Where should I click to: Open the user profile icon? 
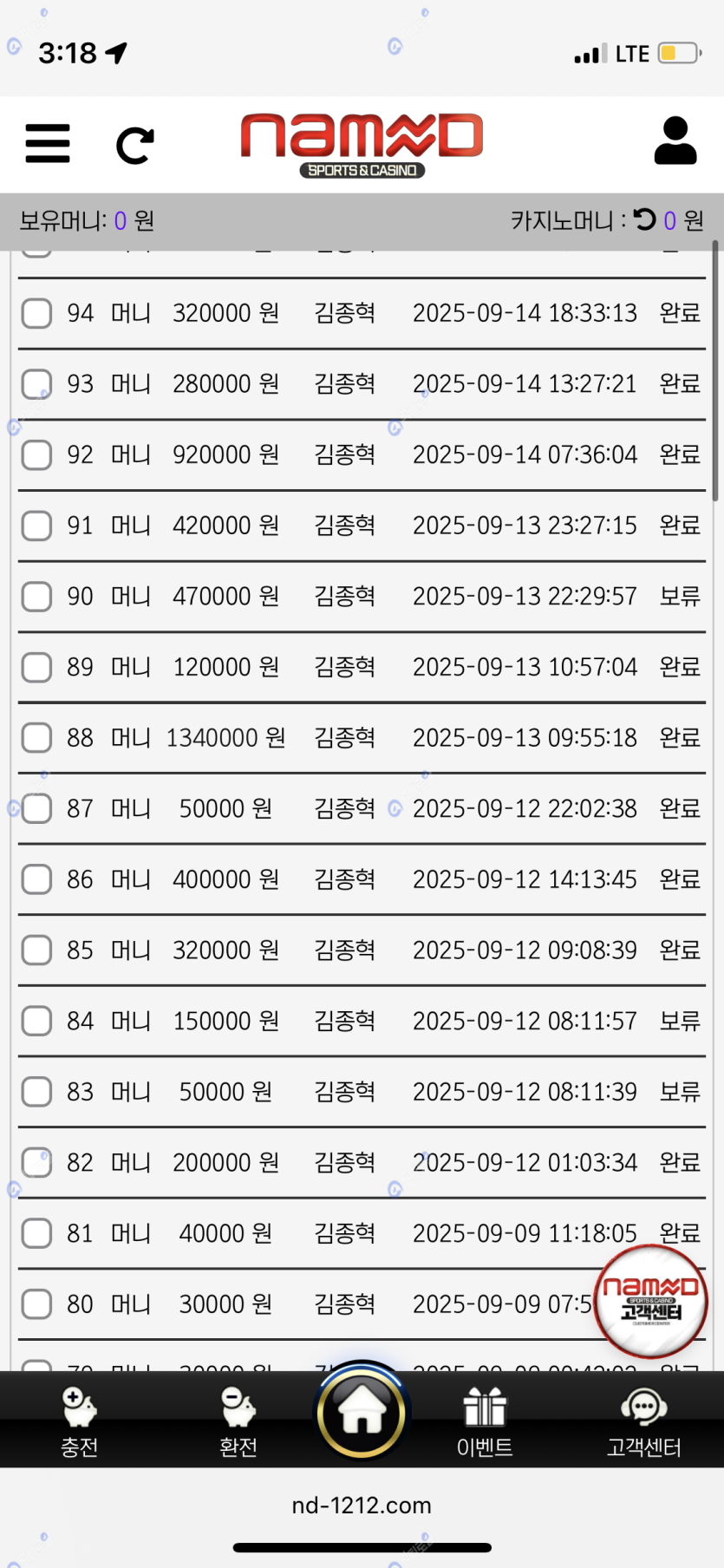coord(675,141)
